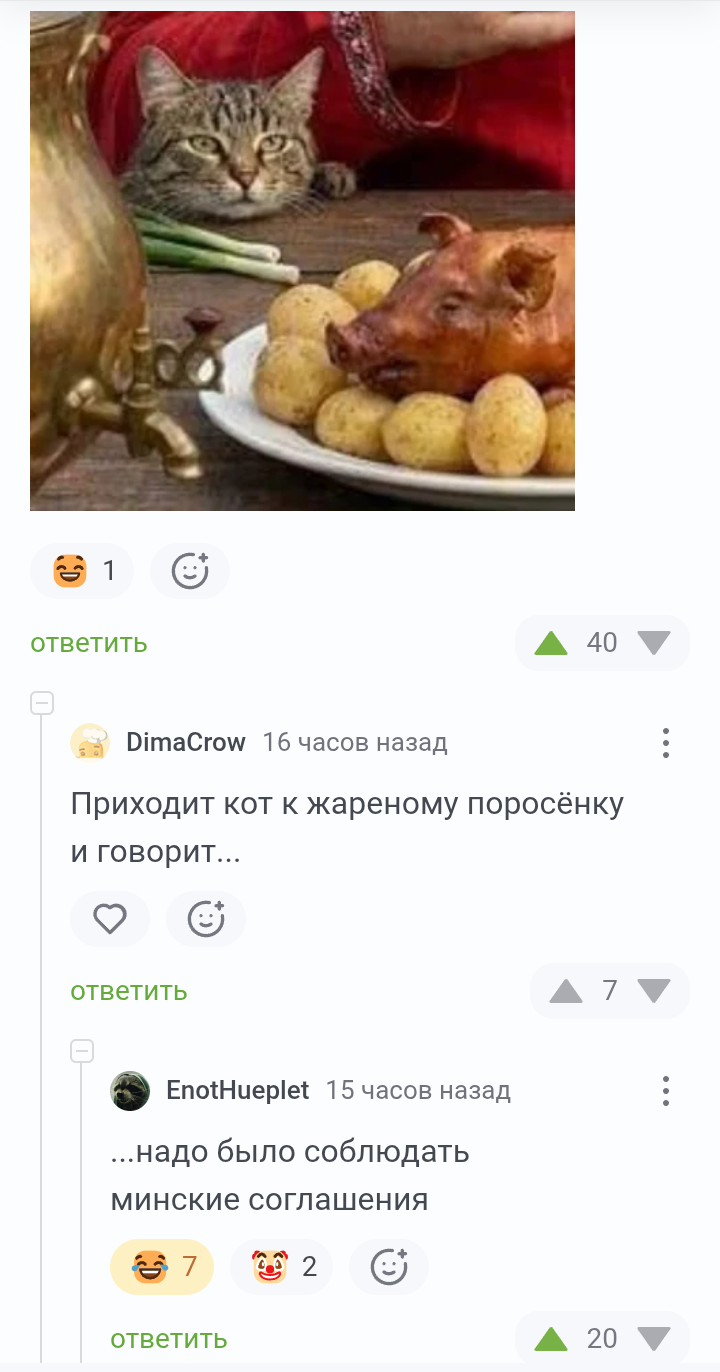
Task: Open the cat and roast pig image
Action: click(x=302, y=260)
